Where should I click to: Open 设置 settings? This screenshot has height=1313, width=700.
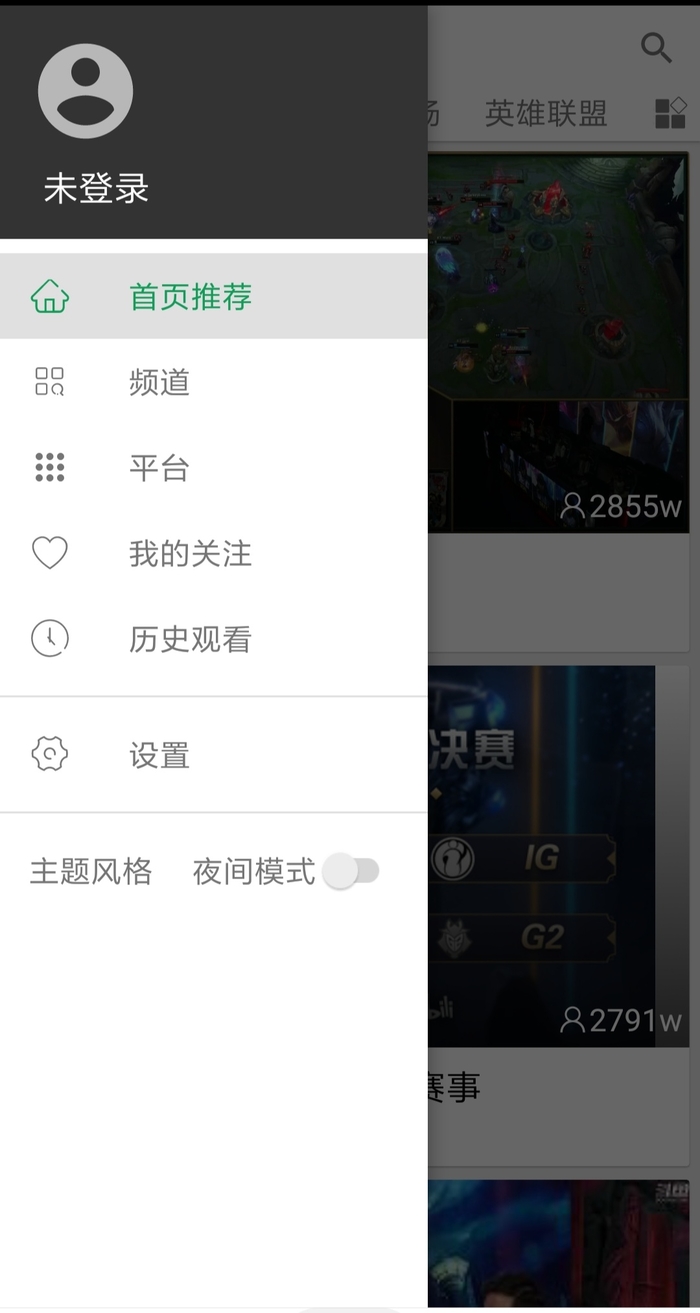coord(159,755)
